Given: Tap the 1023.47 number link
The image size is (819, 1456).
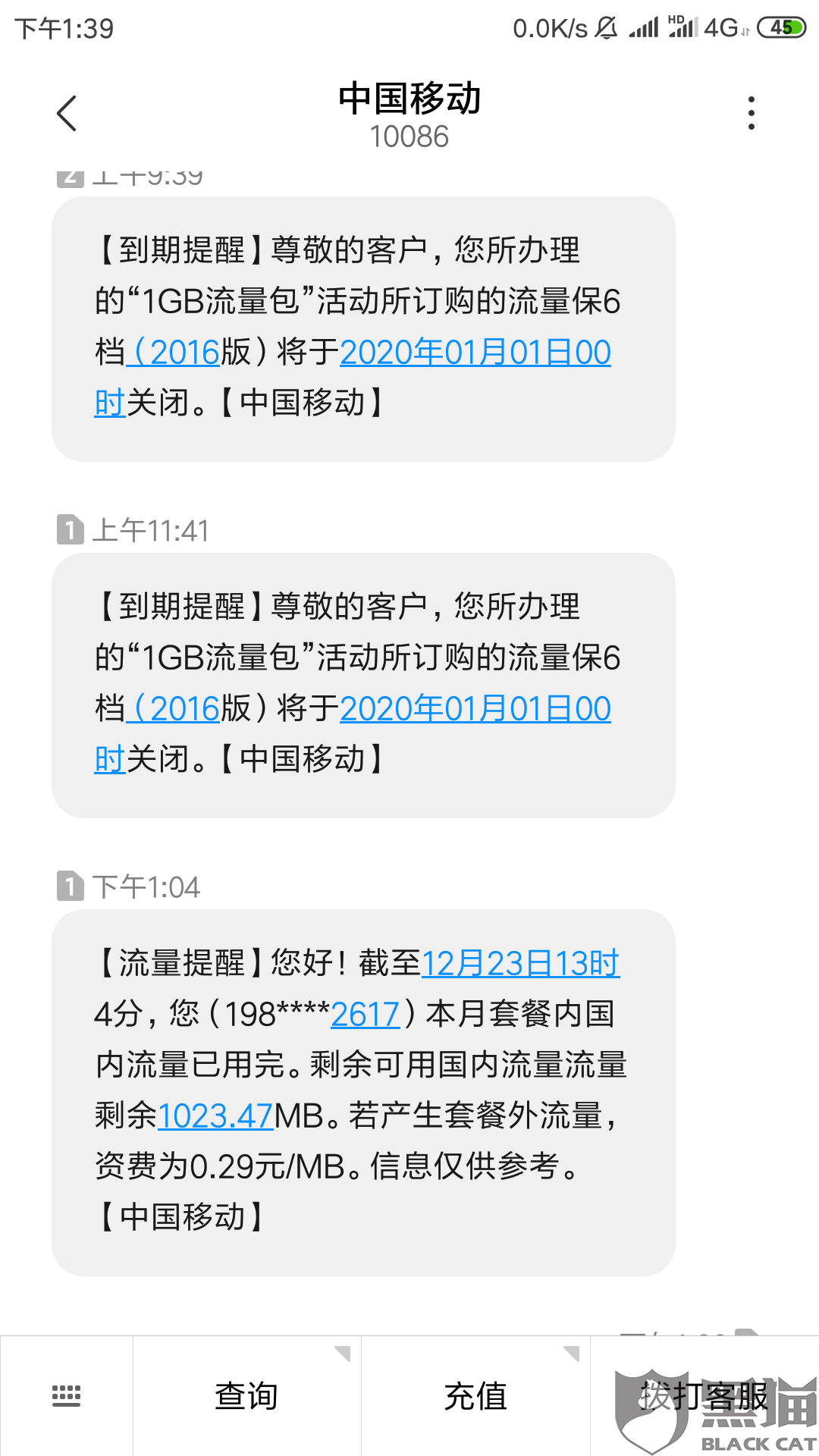Looking at the screenshot, I should 215,1116.
